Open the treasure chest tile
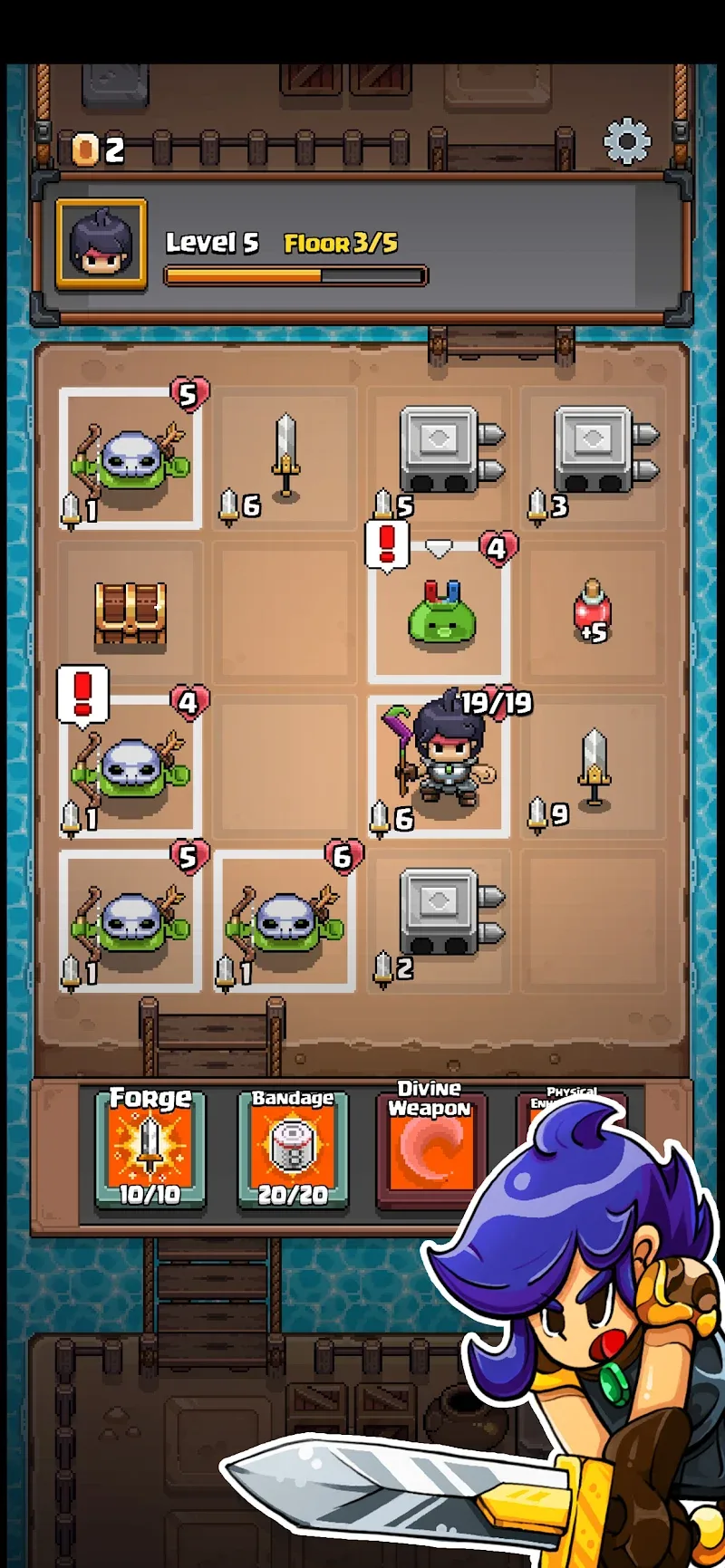 130,613
